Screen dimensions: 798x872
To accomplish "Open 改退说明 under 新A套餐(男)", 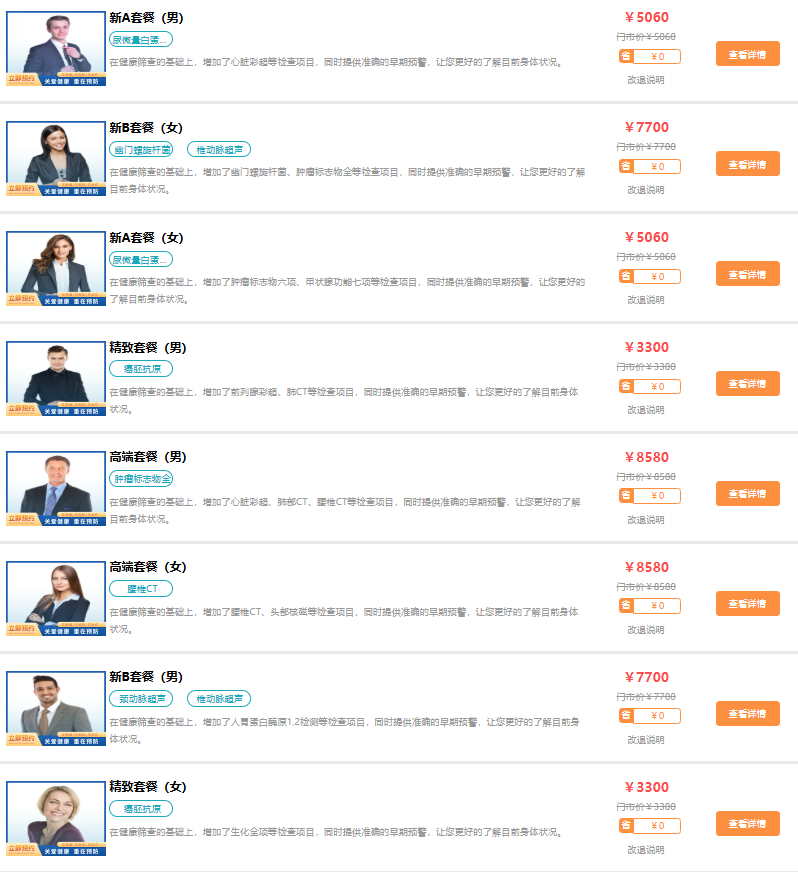I will point(645,80).
